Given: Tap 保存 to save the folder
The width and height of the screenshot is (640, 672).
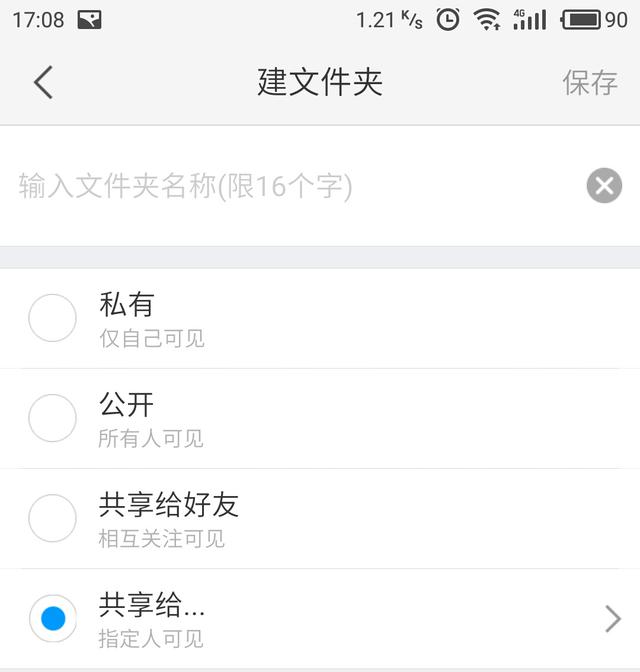Looking at the screenshot, I should [x=590, y=82].
